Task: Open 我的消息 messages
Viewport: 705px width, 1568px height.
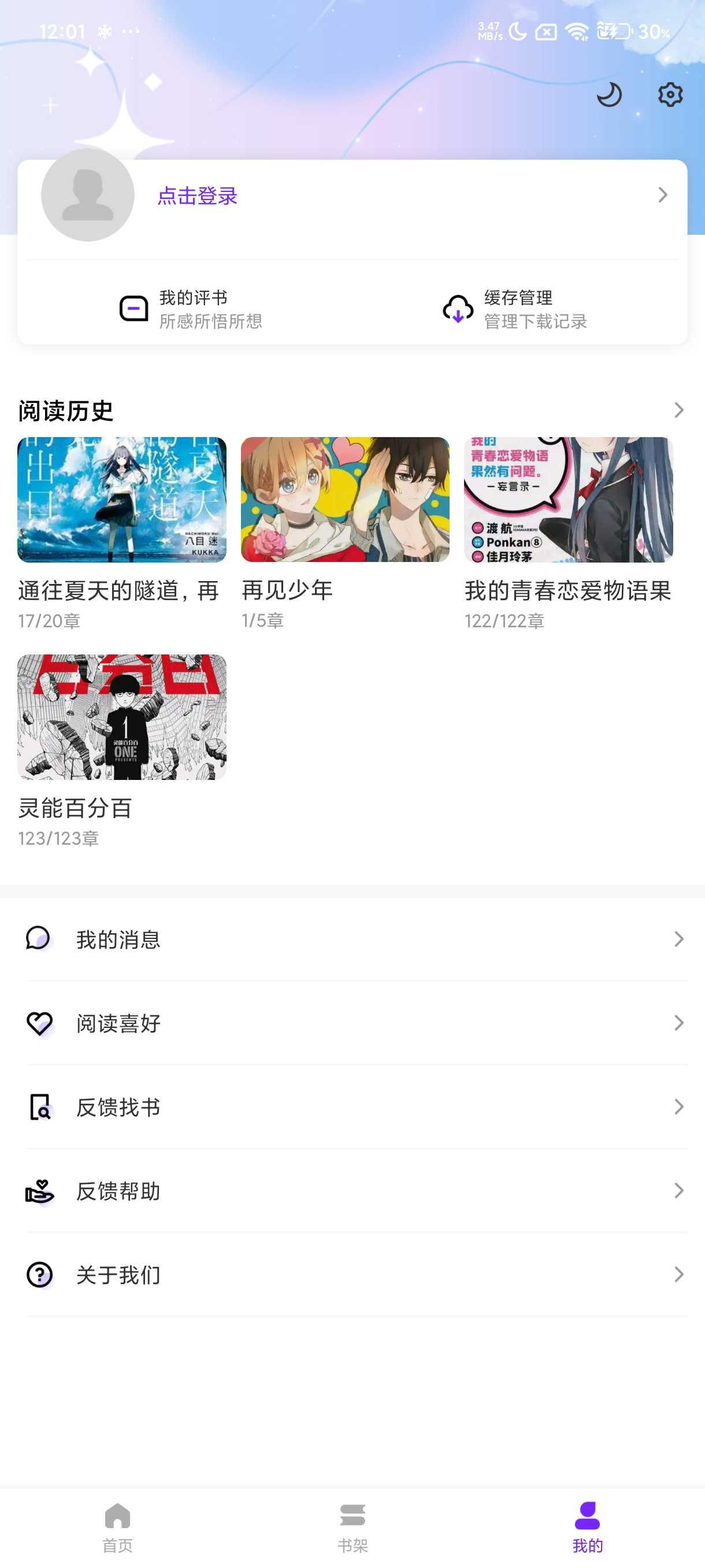Action: click(353, 939)
